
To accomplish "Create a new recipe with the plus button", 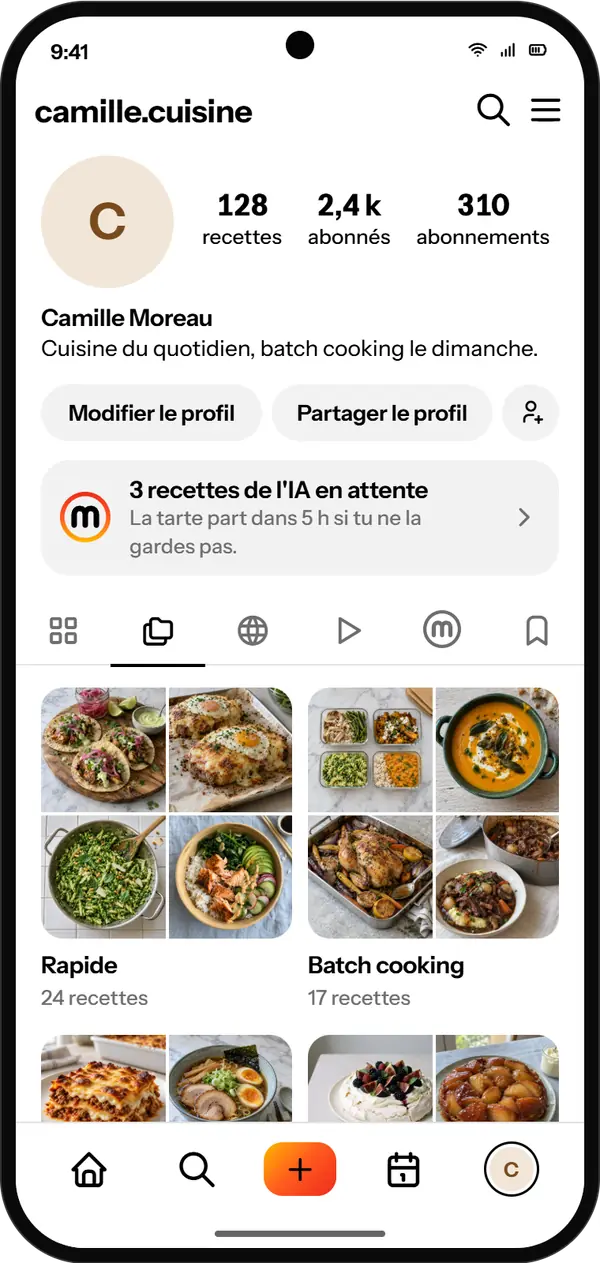I will point(300,1169).
